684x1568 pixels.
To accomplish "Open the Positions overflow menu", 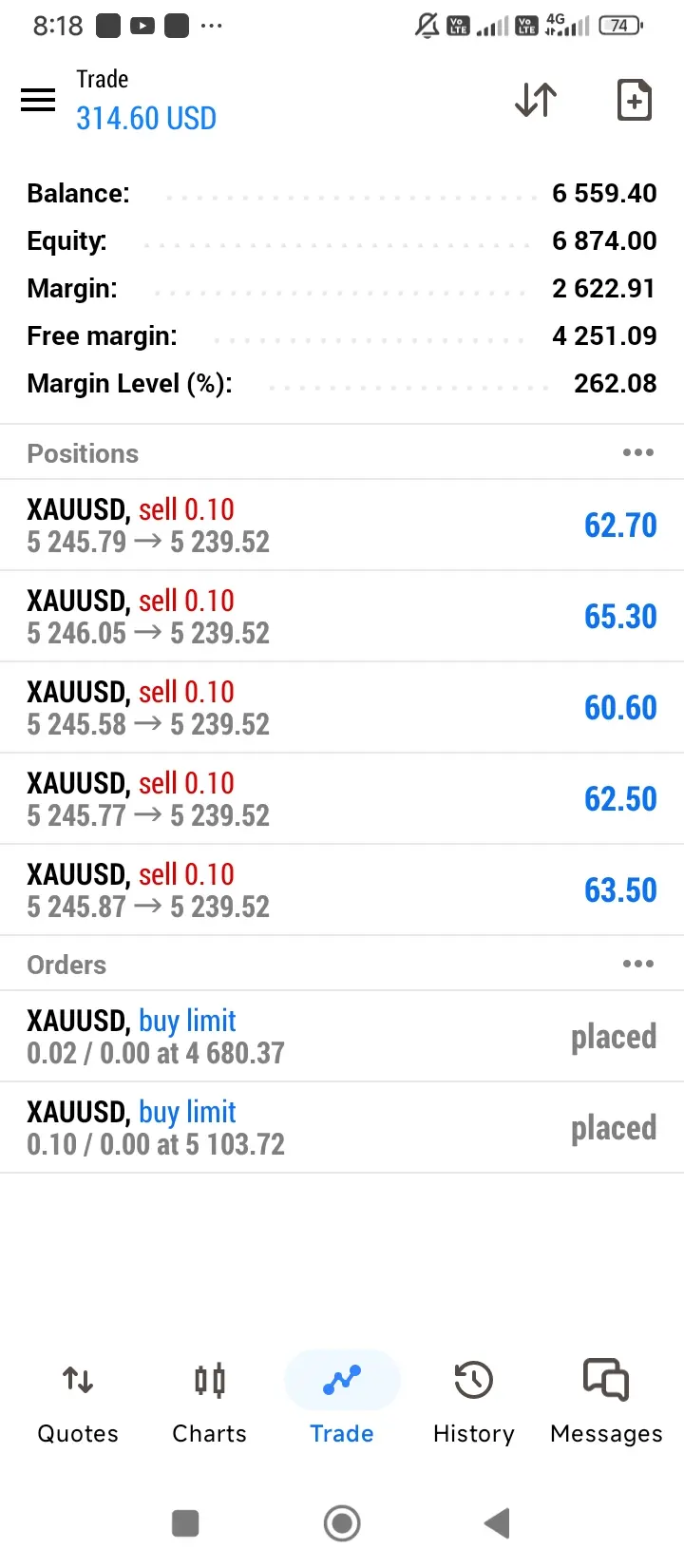I will pos(638,452).
